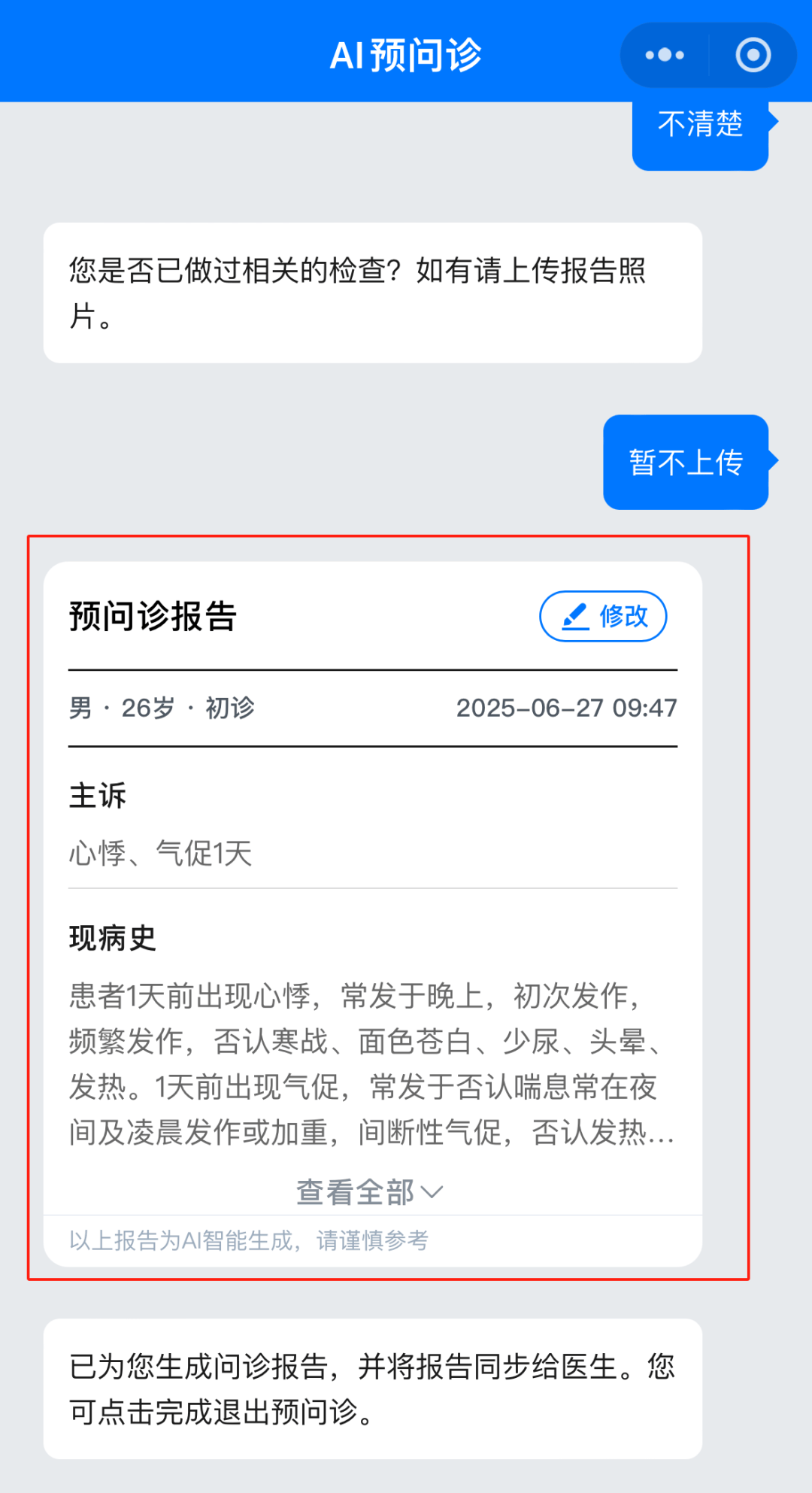Close the mini program via circle icon
812x1493 pixels.
753,55
